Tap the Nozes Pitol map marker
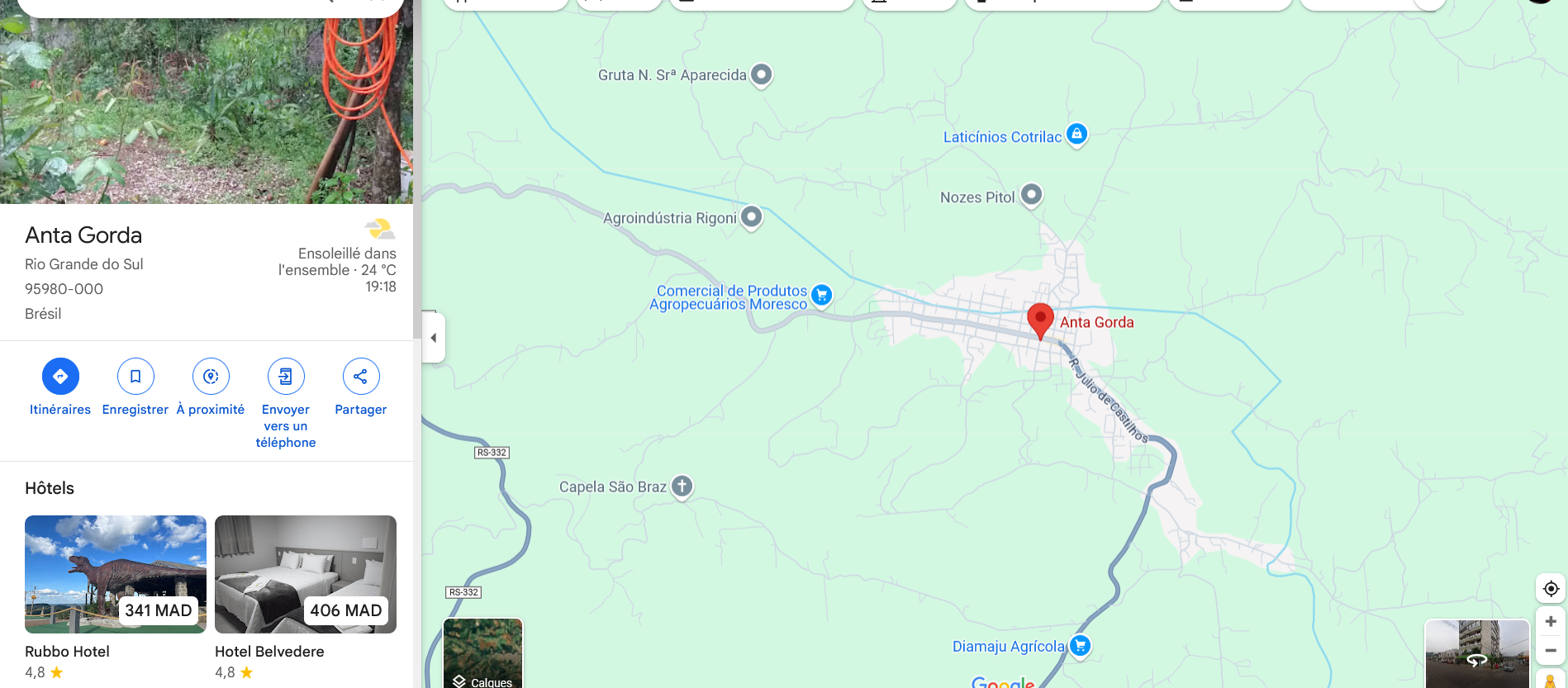1568x688 pixels. (x=1031, y=195)
